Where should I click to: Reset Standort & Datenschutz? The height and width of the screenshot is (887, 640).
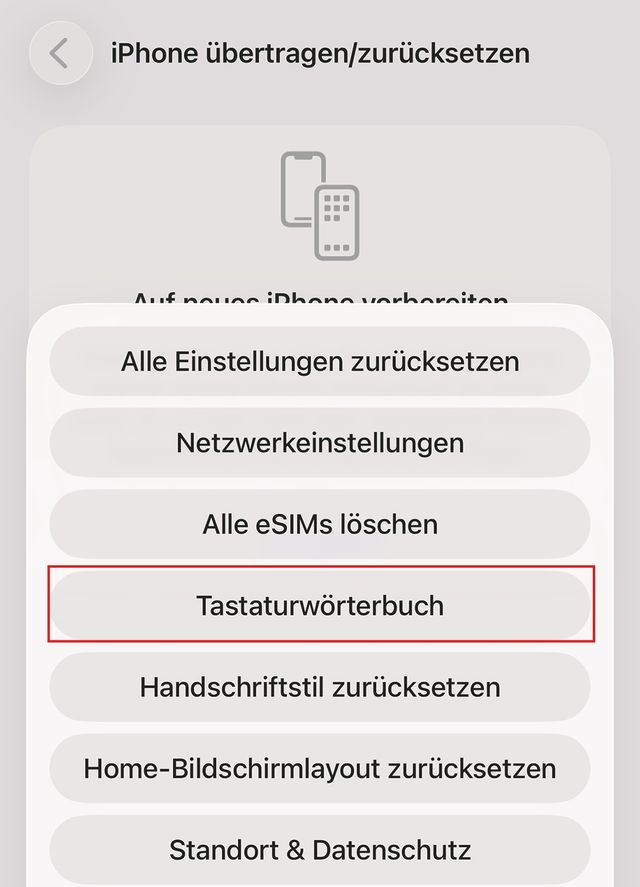point(320,850)
